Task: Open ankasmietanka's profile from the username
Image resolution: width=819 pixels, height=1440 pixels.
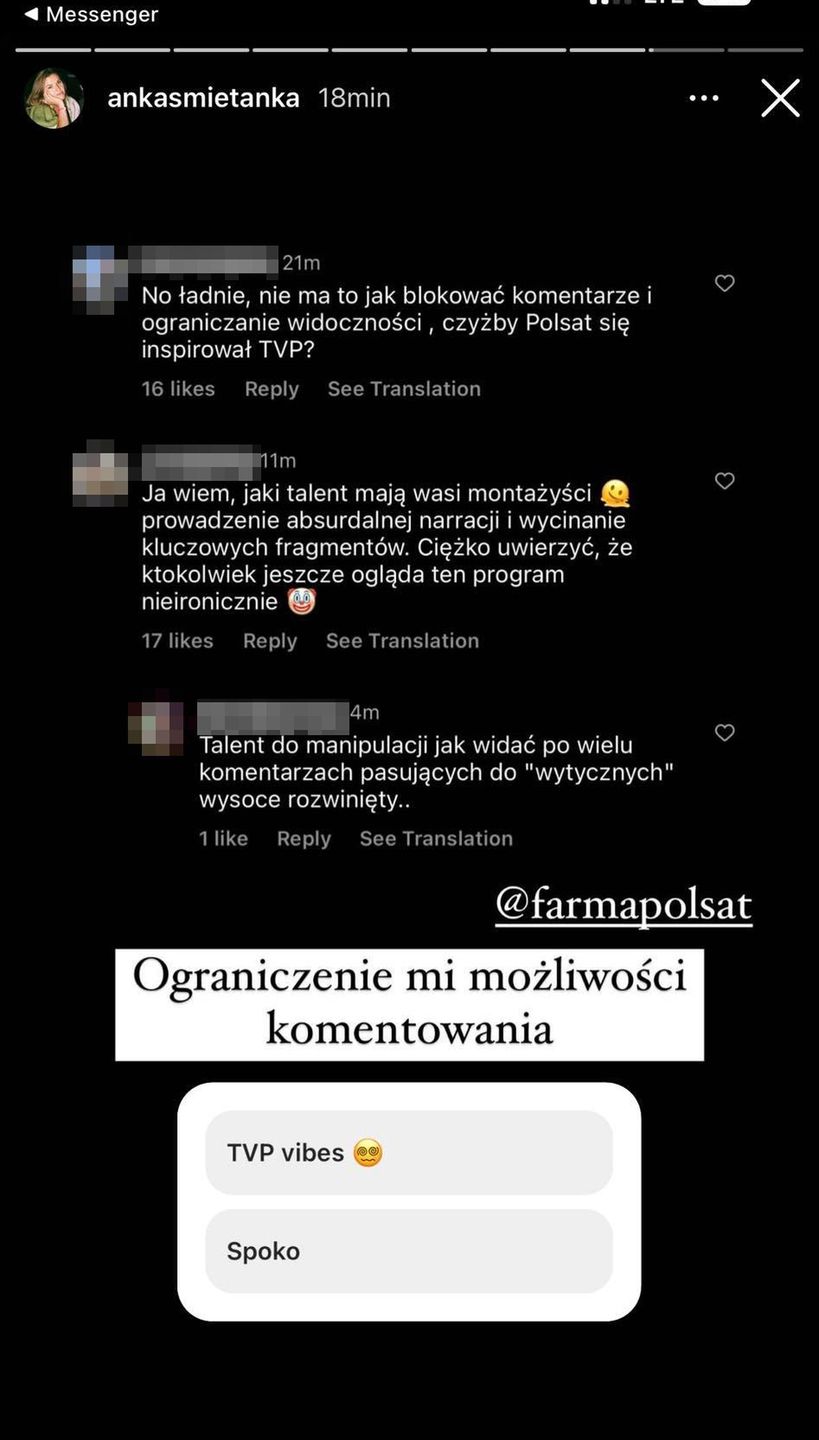Action: coord(203,98)
